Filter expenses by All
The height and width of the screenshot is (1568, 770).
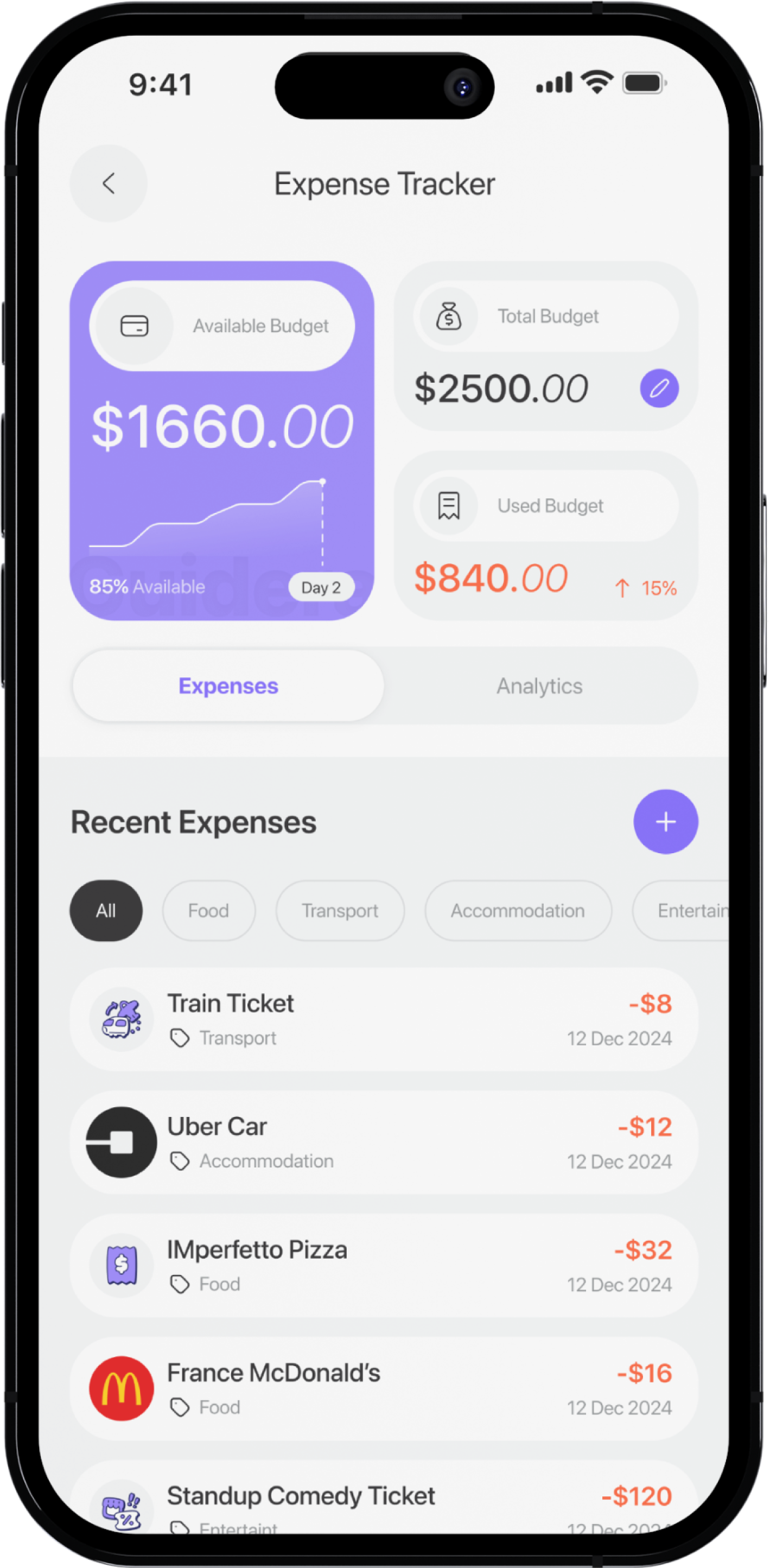106,911
